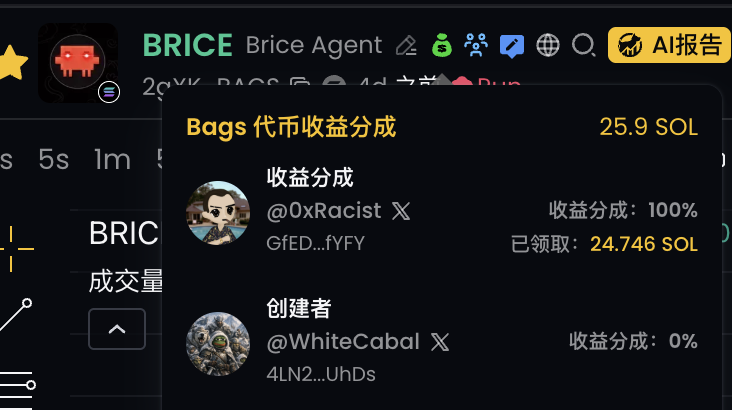Image resolution: width=732 pixels, height=410 pixels.
Task: Open @0xRacist's X profile link
Action: [400, 210]
